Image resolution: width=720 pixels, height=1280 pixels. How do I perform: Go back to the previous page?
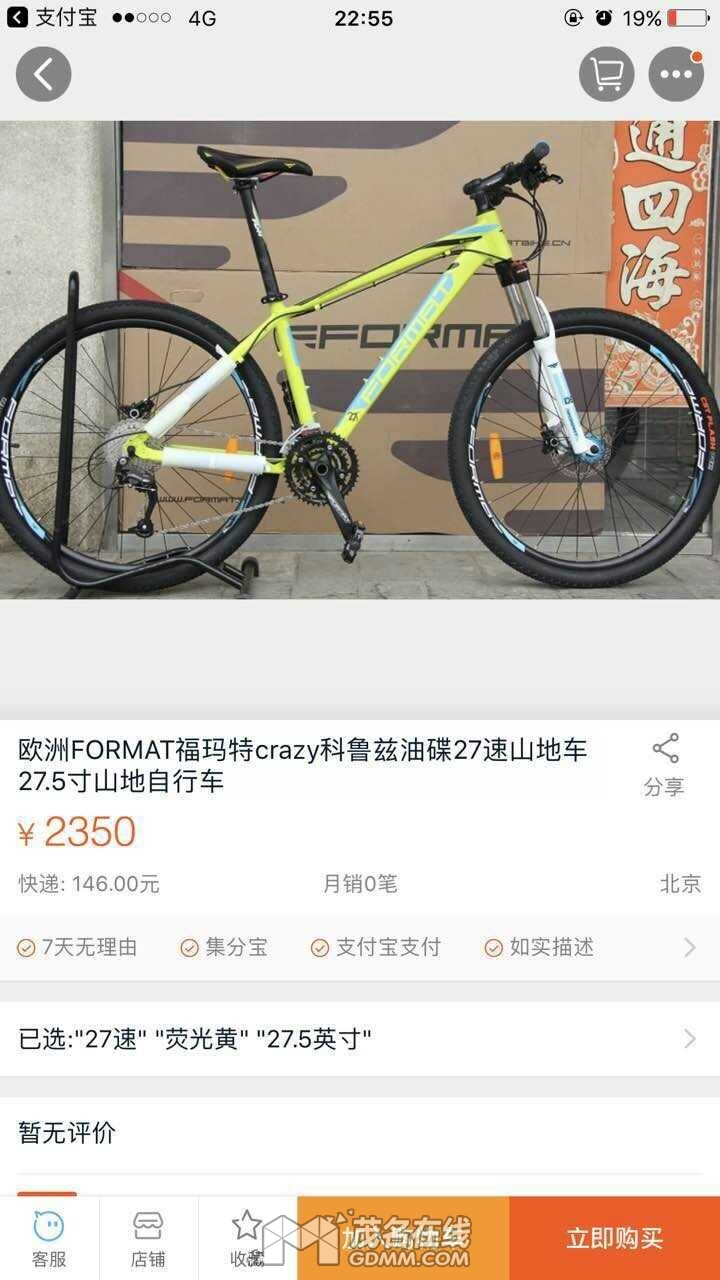tap(43, 74)
